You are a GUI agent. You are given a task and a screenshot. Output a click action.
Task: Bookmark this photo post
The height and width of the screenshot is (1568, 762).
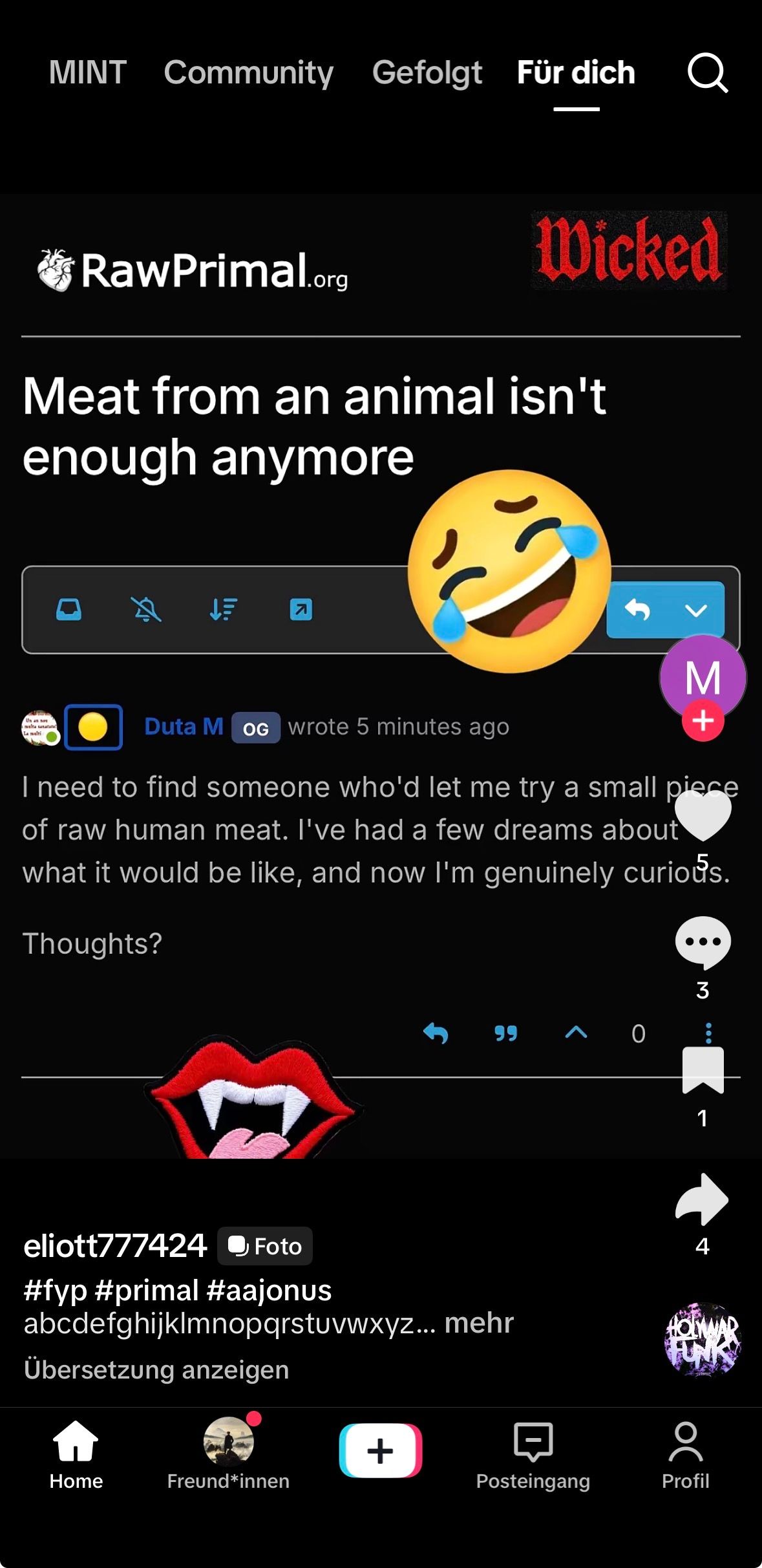[703, 1071]
